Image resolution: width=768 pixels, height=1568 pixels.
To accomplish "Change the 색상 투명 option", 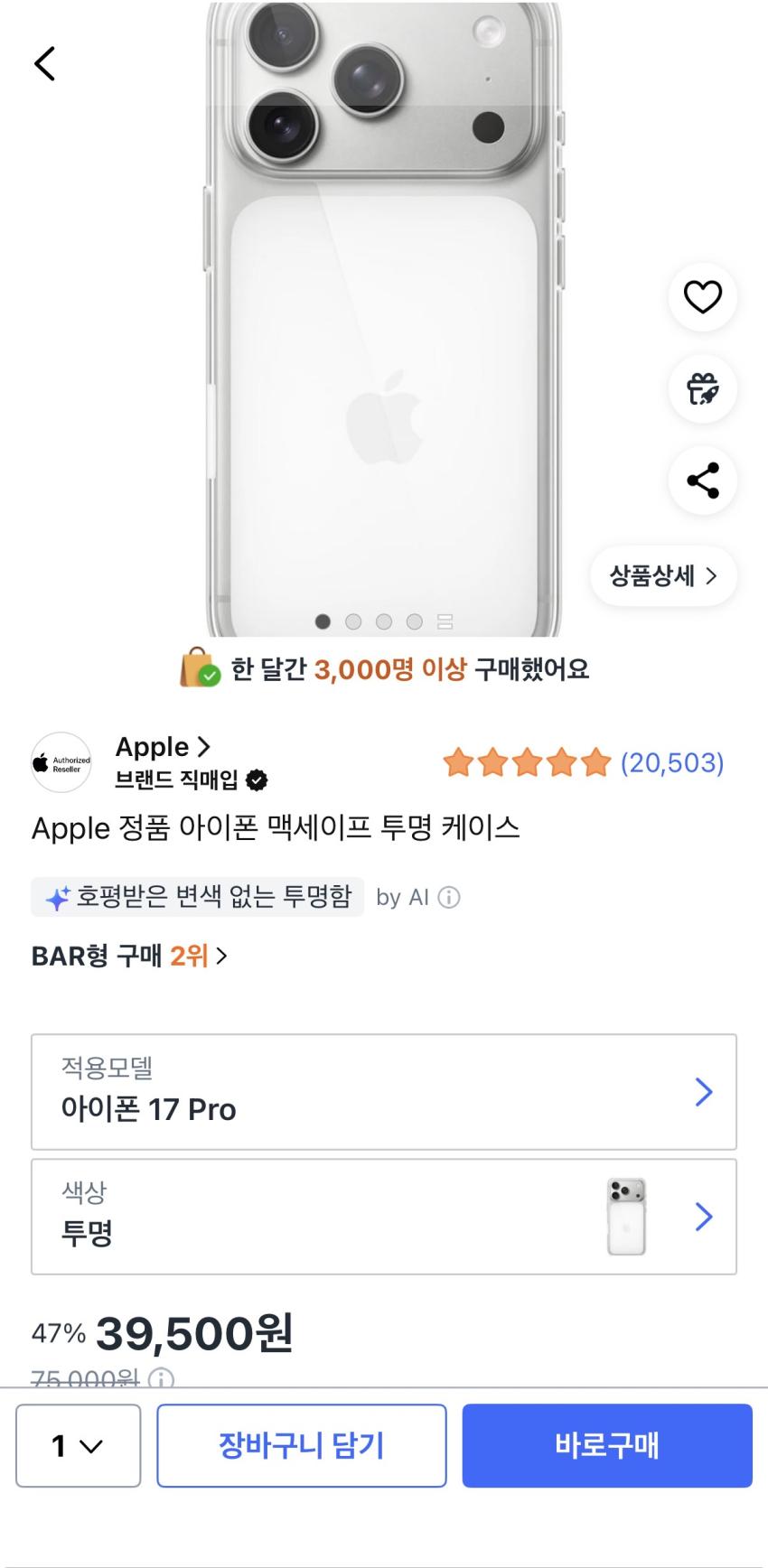I will (x=384, y=1217).
